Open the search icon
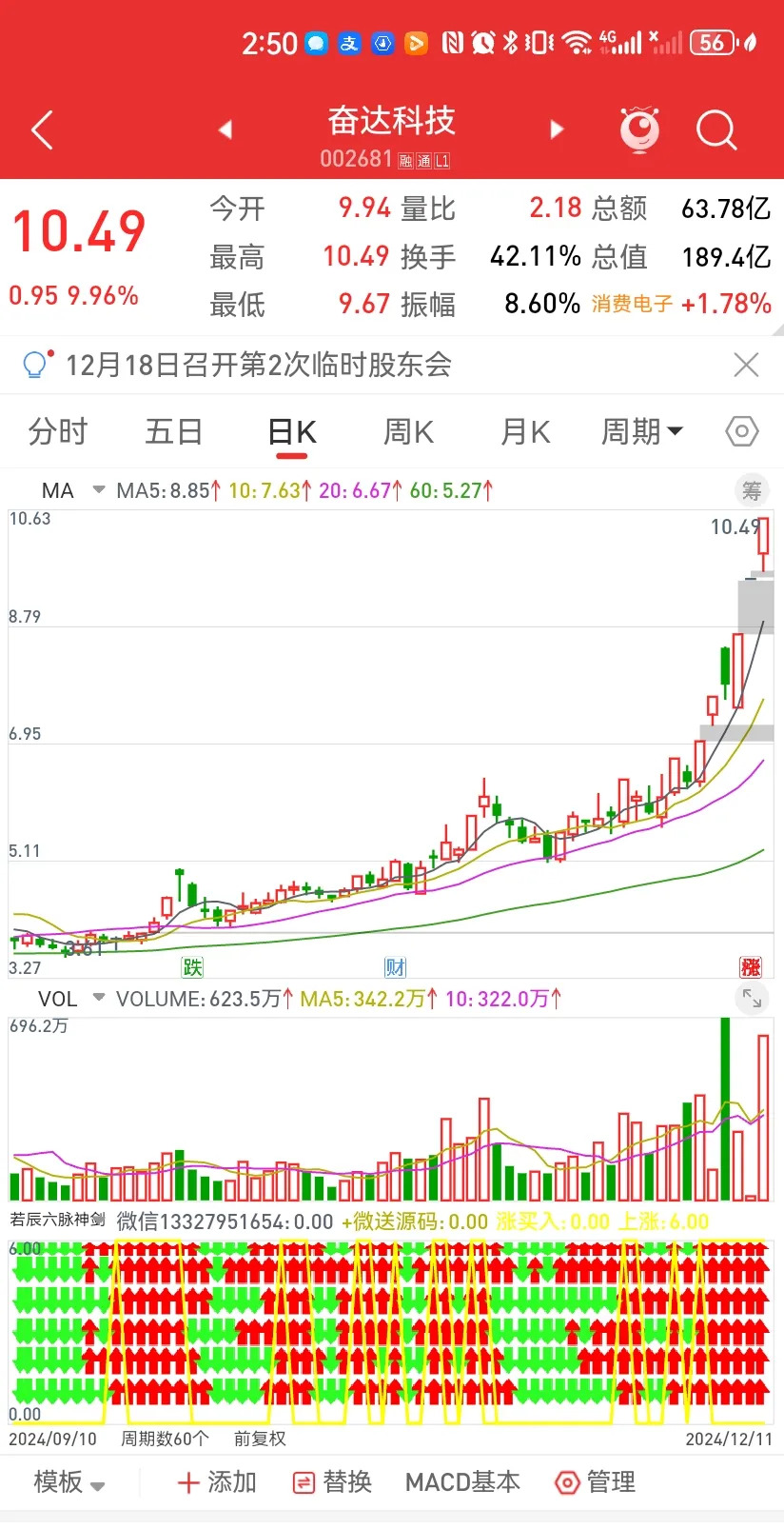This screenshot has height=1529, width=784. pyautogui.click(x=715, y=130)
